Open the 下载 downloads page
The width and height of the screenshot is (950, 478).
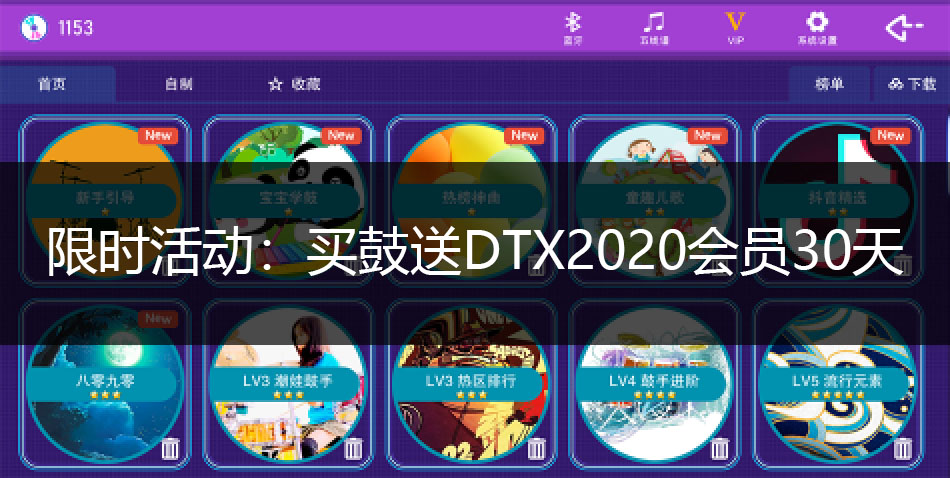911,84
